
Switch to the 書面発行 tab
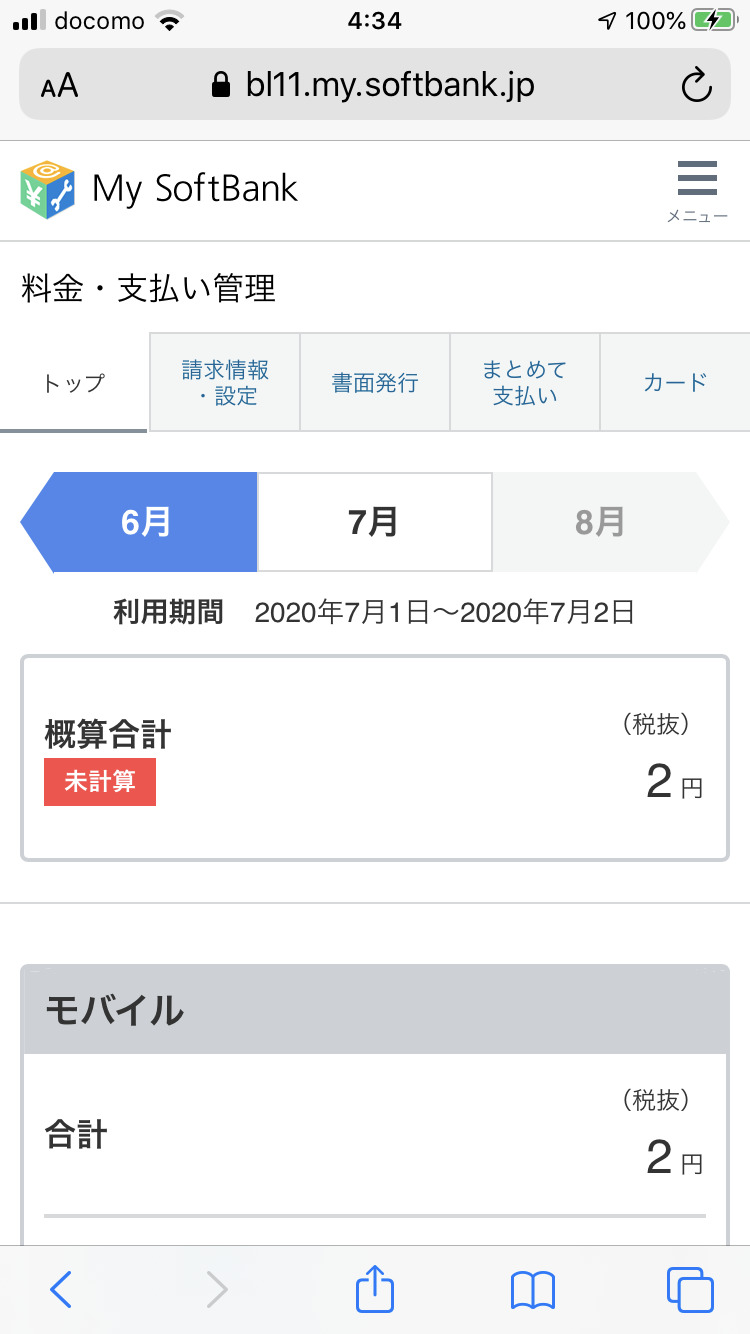click(x=375, y=382)
